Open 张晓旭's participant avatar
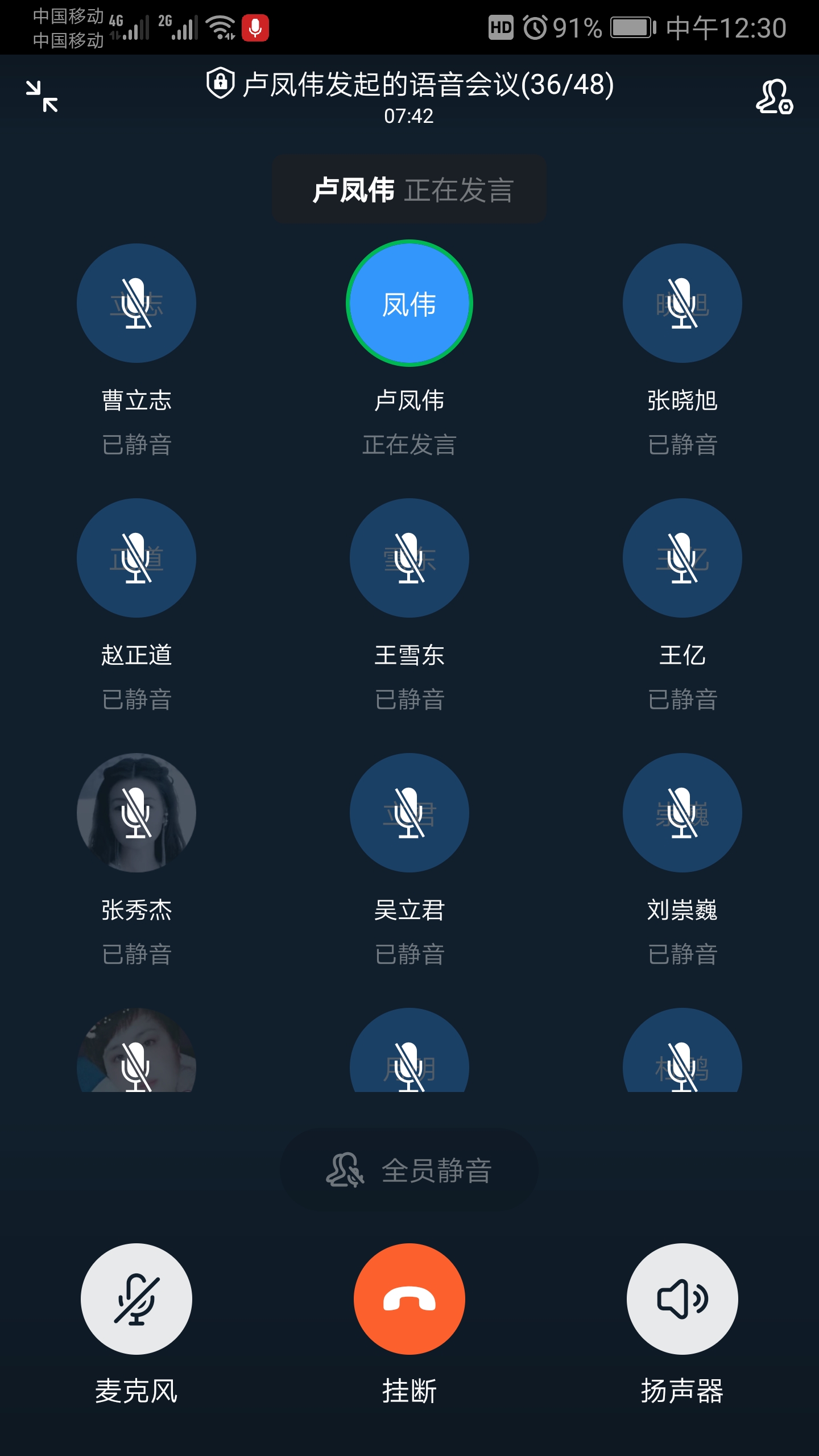 tap(682, 303)
